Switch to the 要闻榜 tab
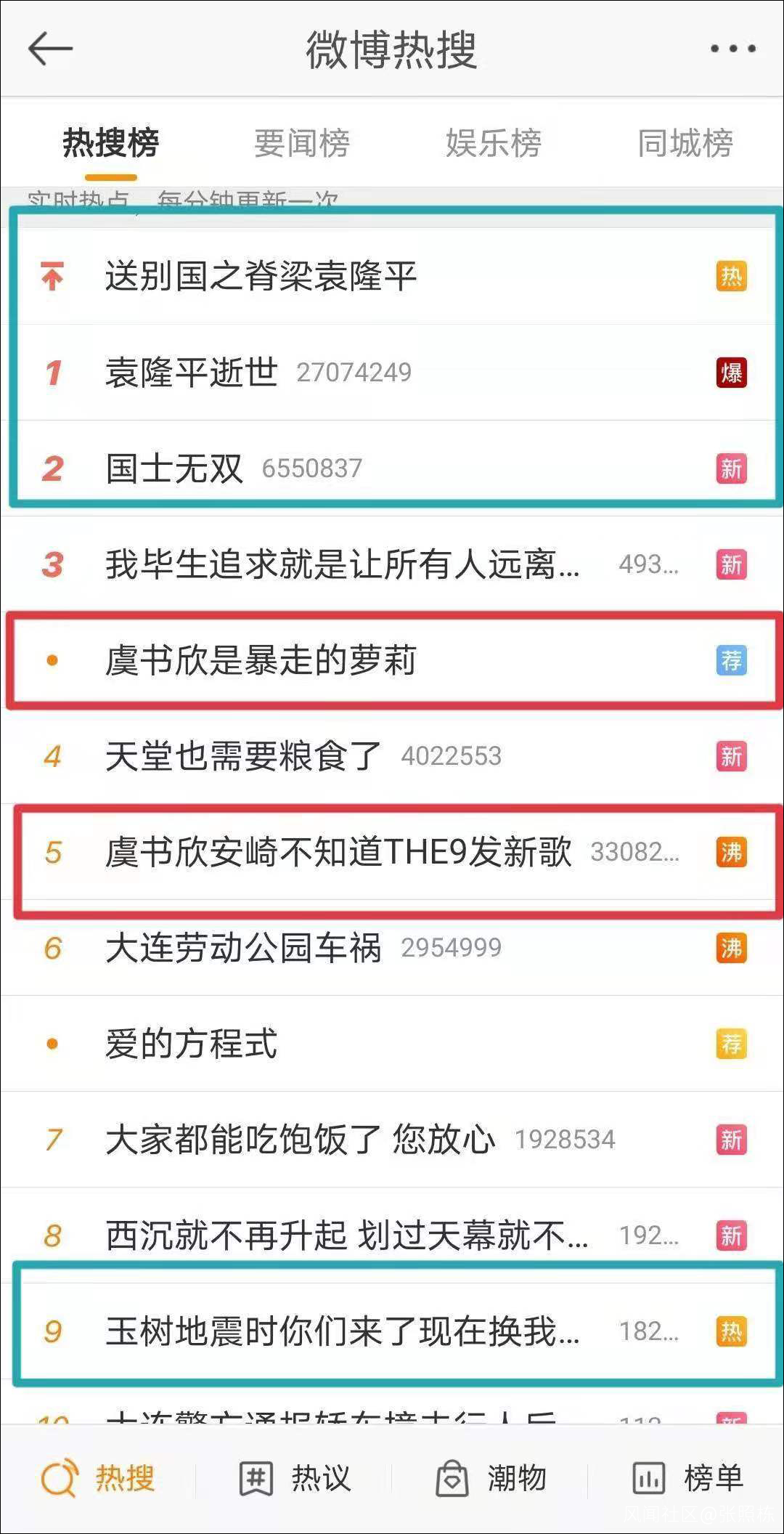The height and width of the screenshot is (1534, 784). click(x=302, y=142)
